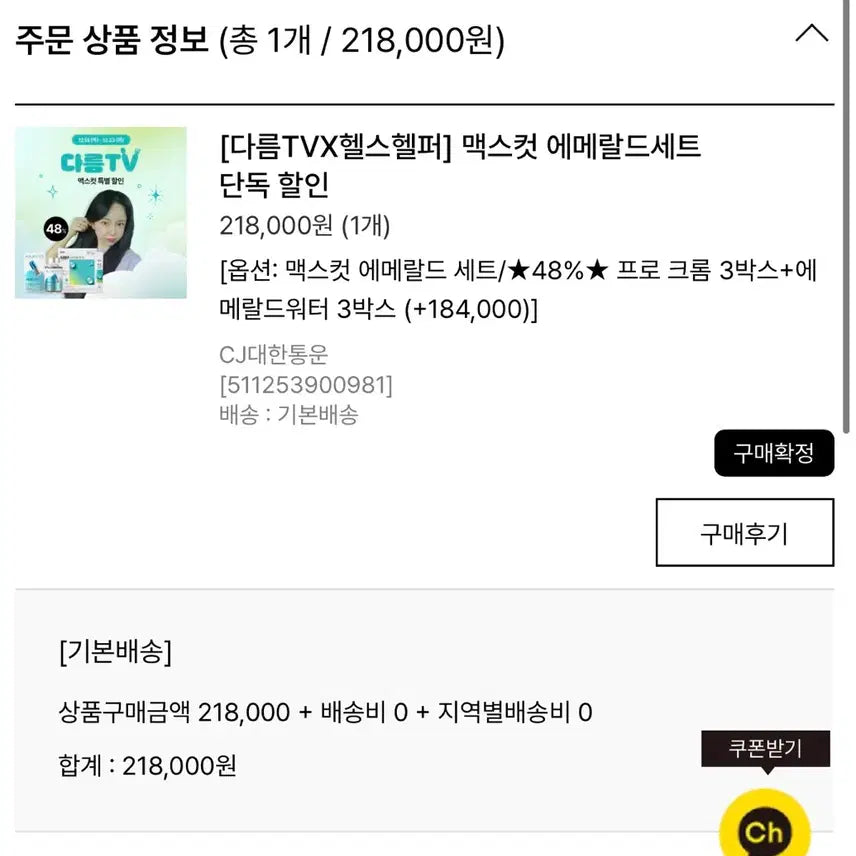Open the 맥스컷 에메랄드세트 product title
Viewport: 856px width, 856px height.
click(460, 166)
